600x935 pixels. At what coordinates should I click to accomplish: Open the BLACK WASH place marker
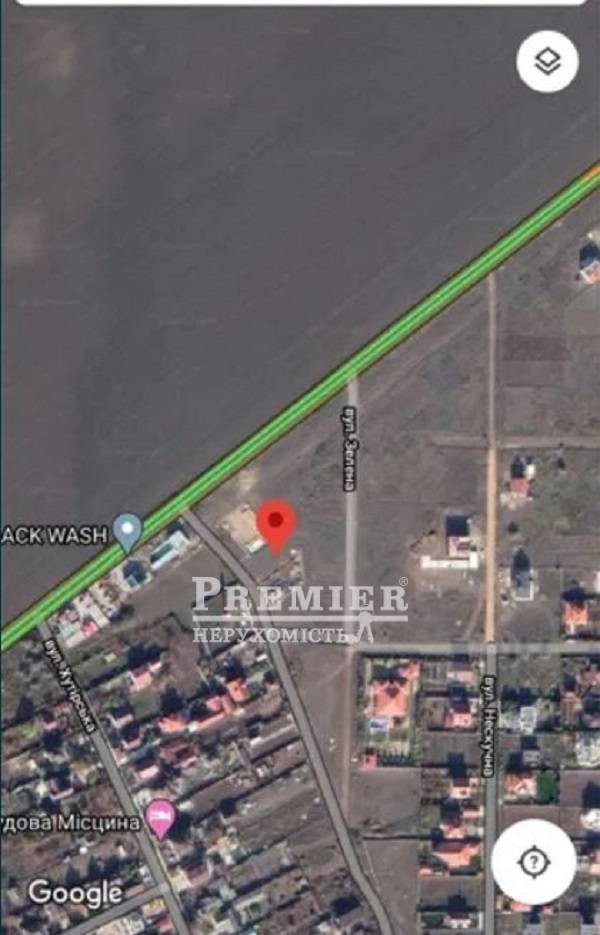tap(127, 531)
